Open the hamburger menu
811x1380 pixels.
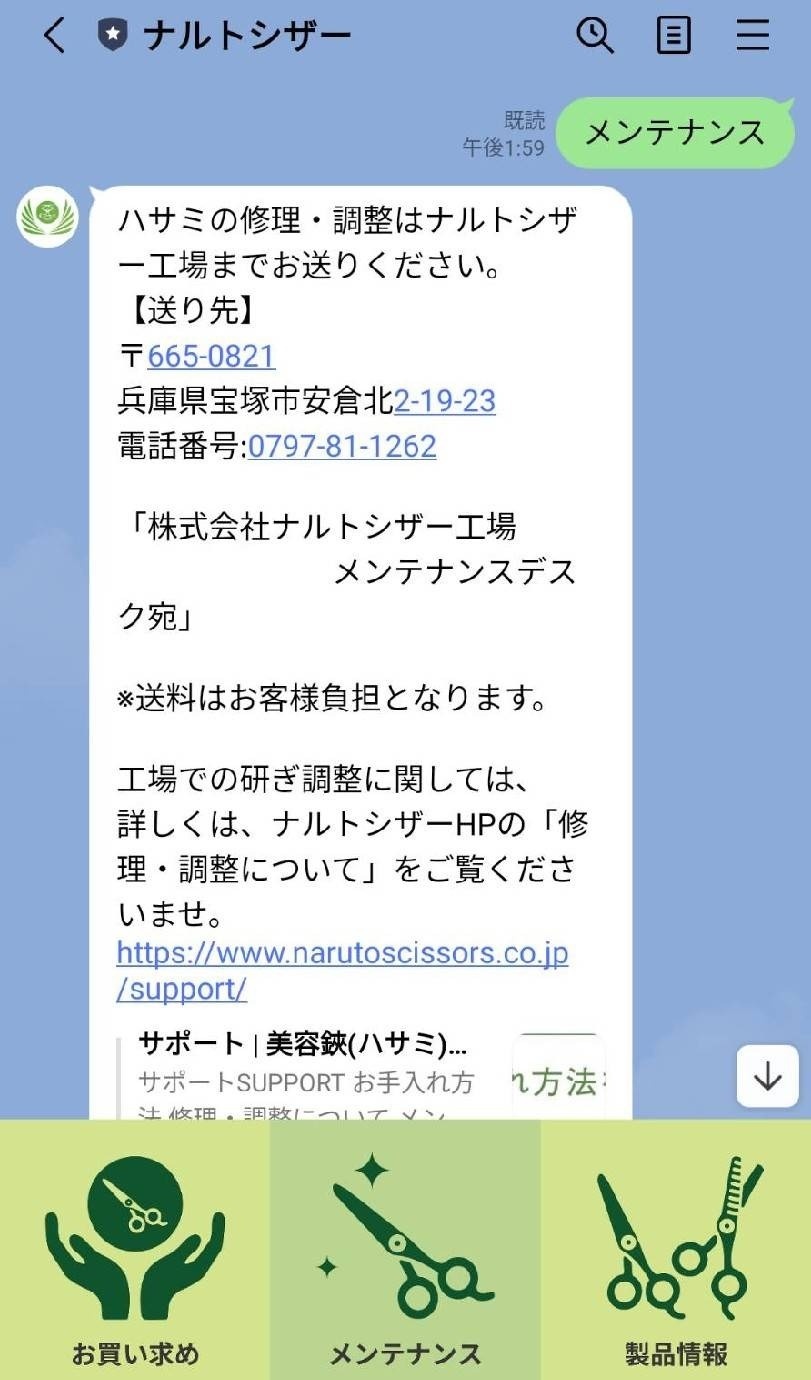[753, 36]
